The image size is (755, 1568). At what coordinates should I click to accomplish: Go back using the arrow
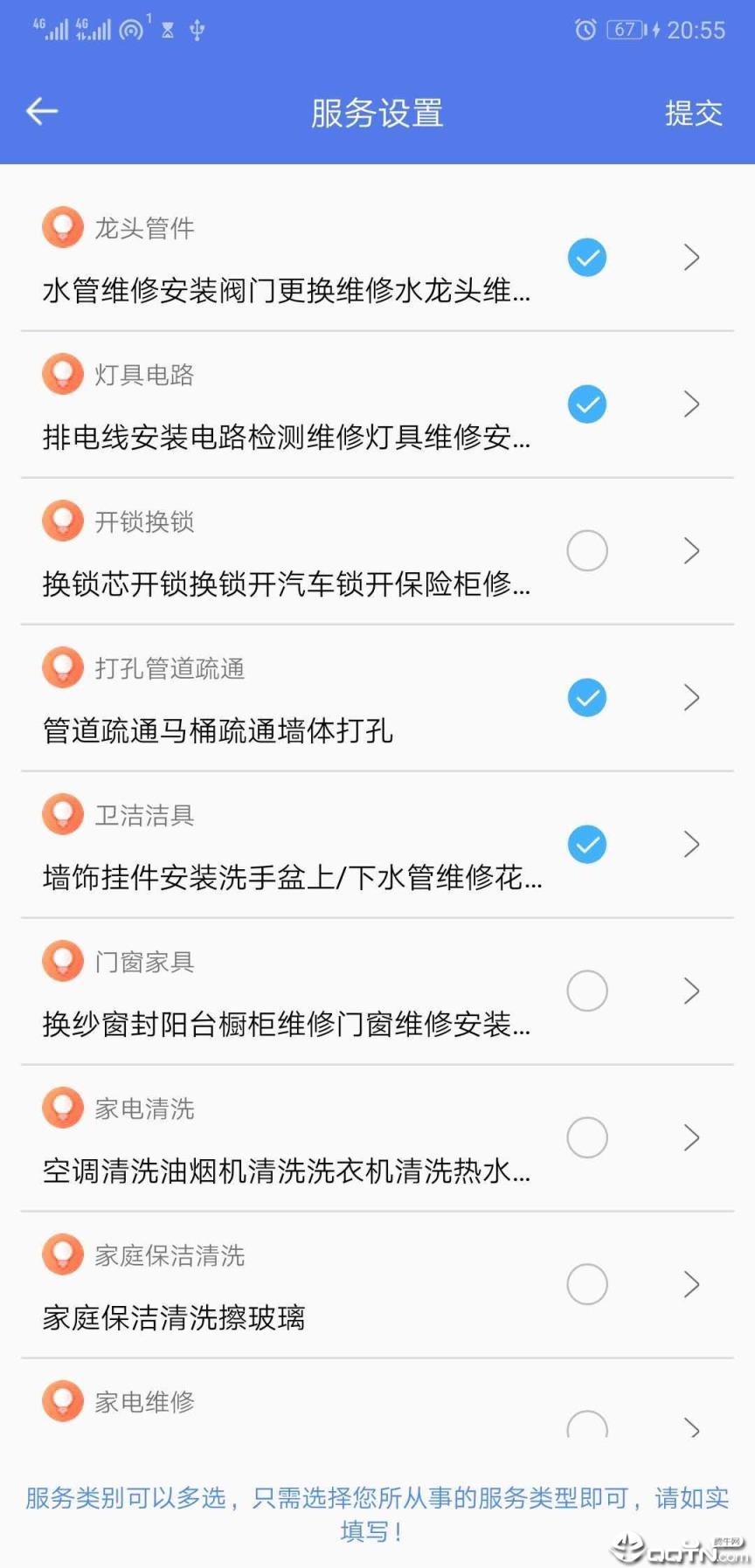40,111
